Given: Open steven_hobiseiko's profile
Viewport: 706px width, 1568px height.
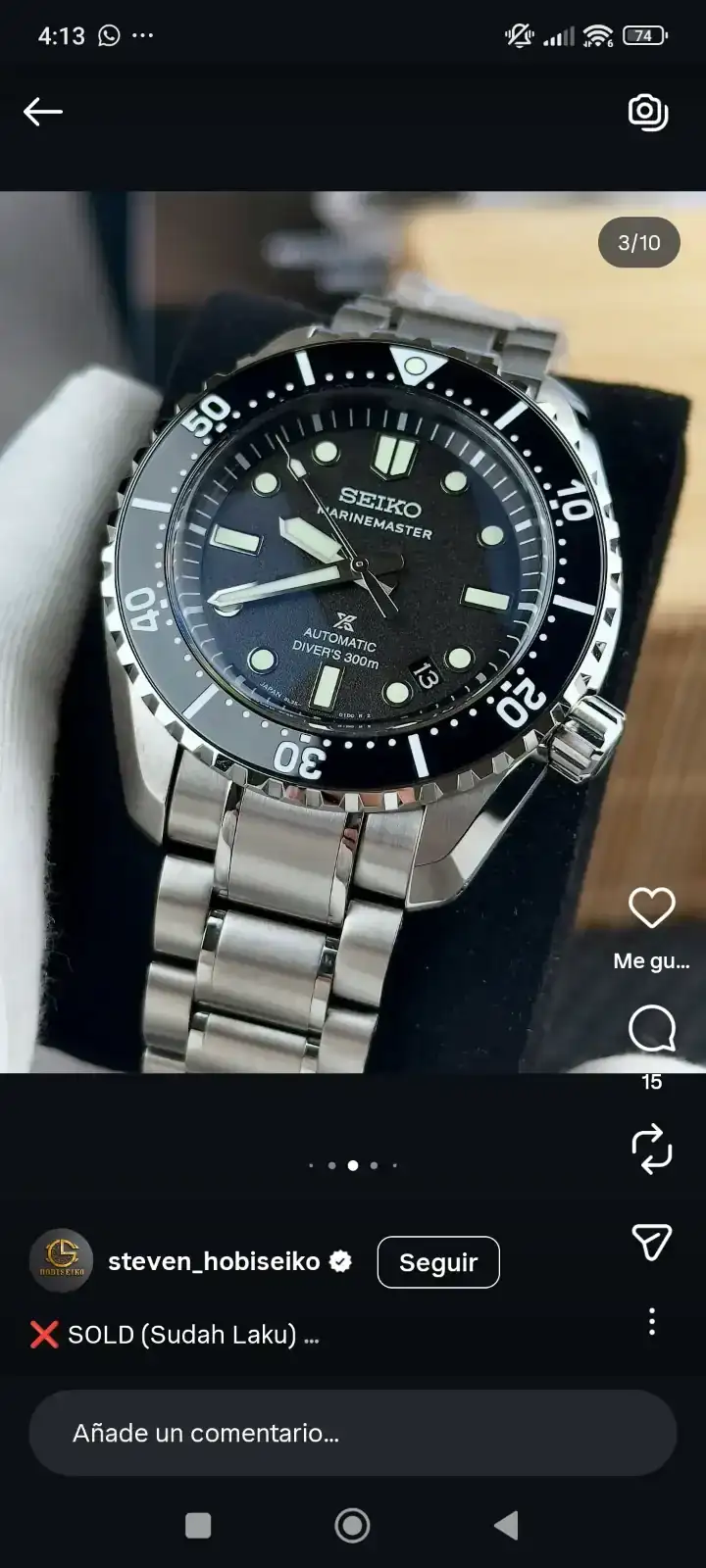Looking at the screenshot, I should 214,1261.
